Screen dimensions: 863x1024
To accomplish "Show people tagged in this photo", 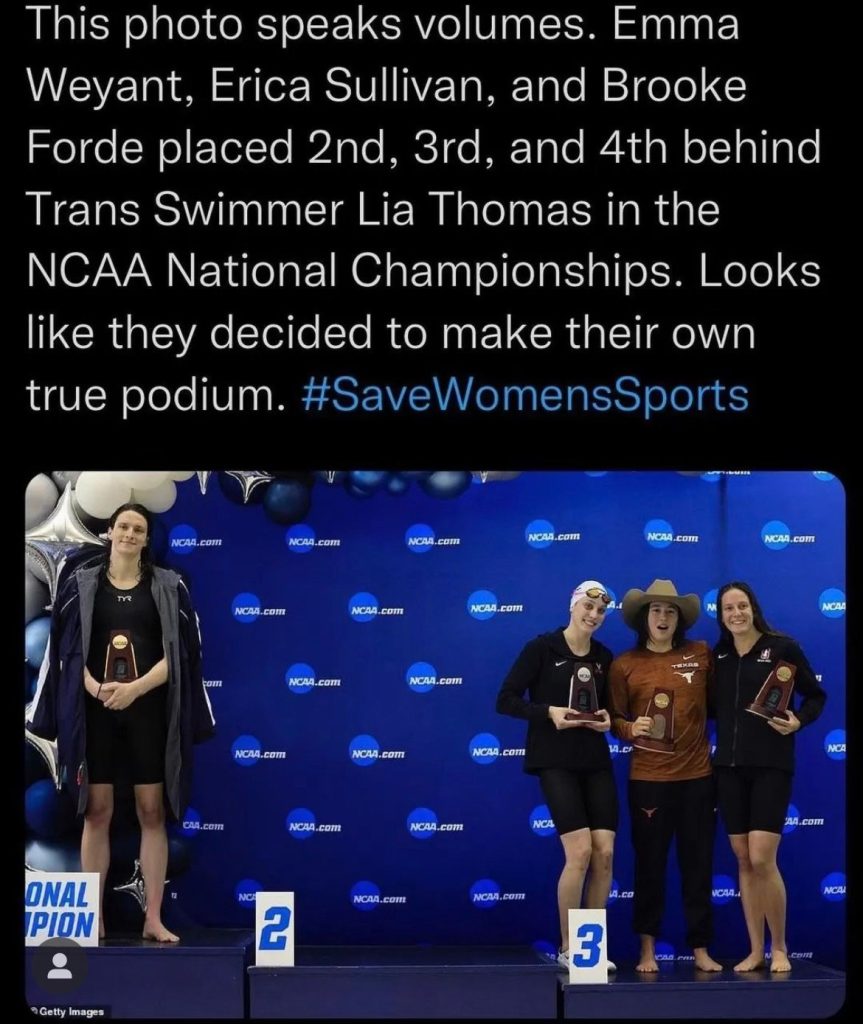I will click(x=61, y=965).
